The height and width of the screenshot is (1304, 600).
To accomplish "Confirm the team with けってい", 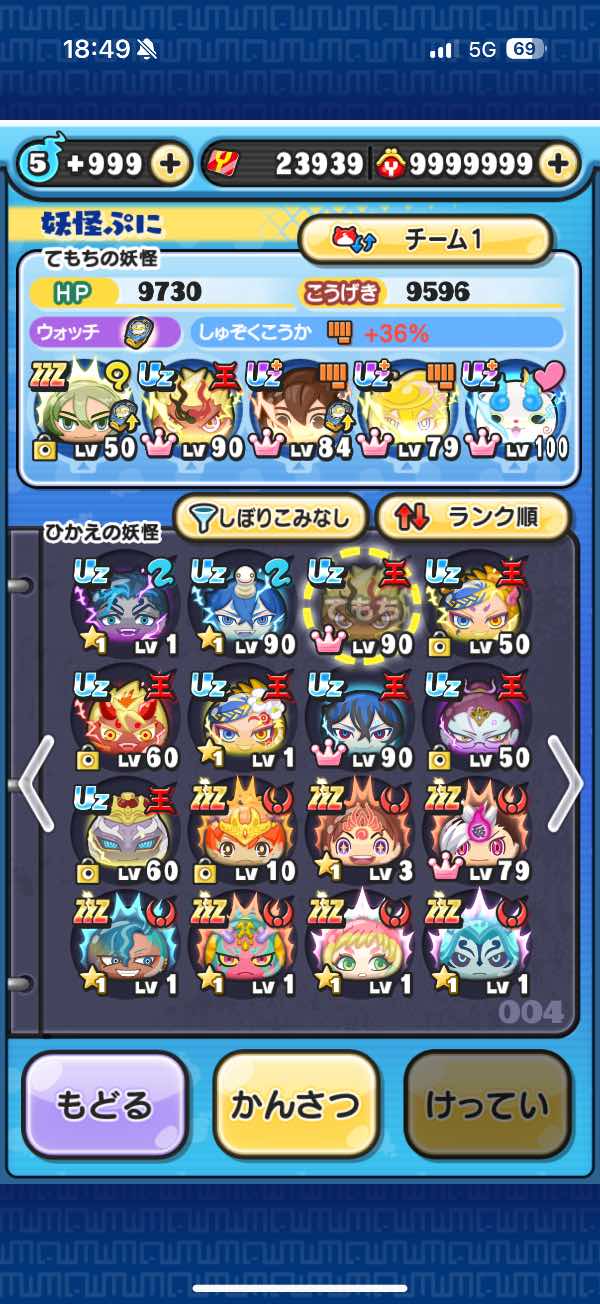I will coord(487,1105).
